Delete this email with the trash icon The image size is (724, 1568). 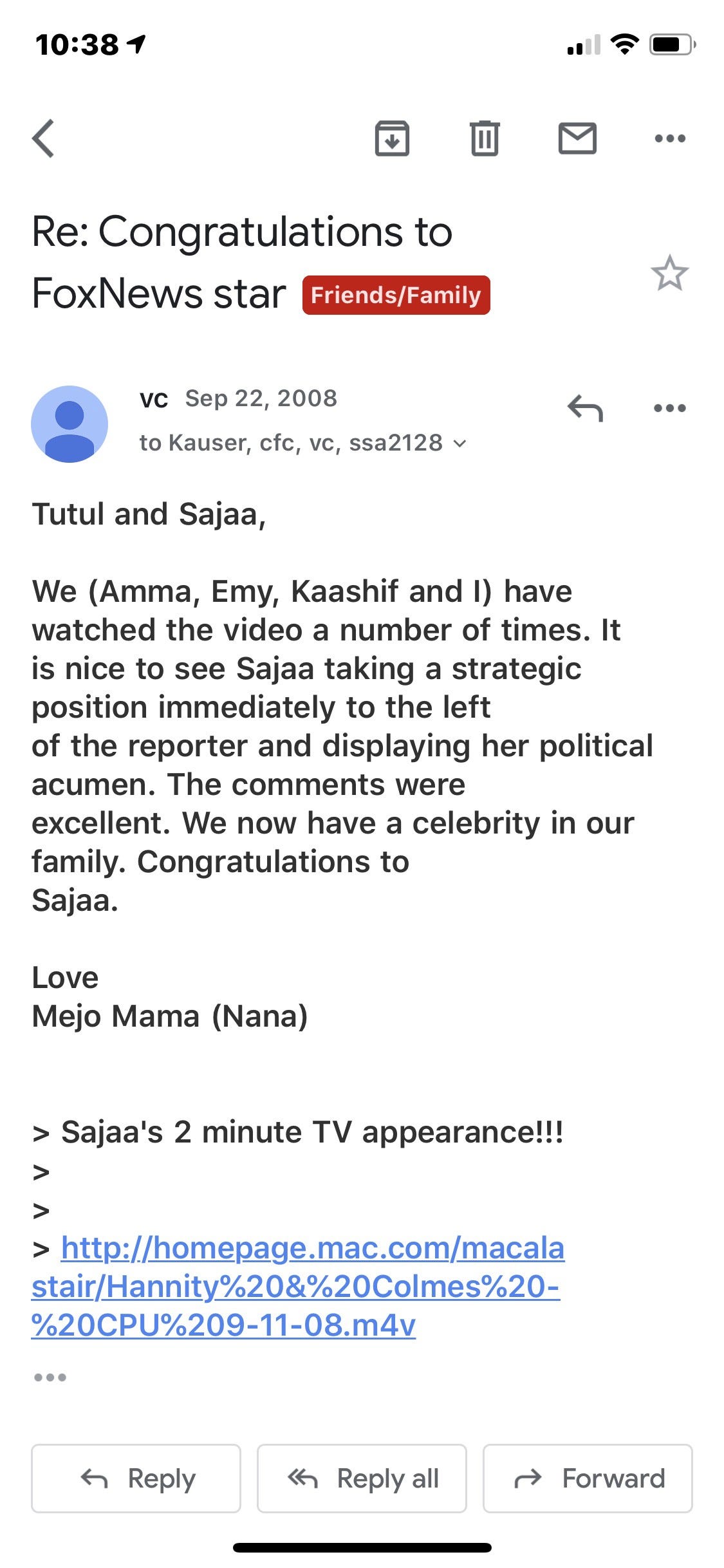pyautogui.click(x=484, y=138)
